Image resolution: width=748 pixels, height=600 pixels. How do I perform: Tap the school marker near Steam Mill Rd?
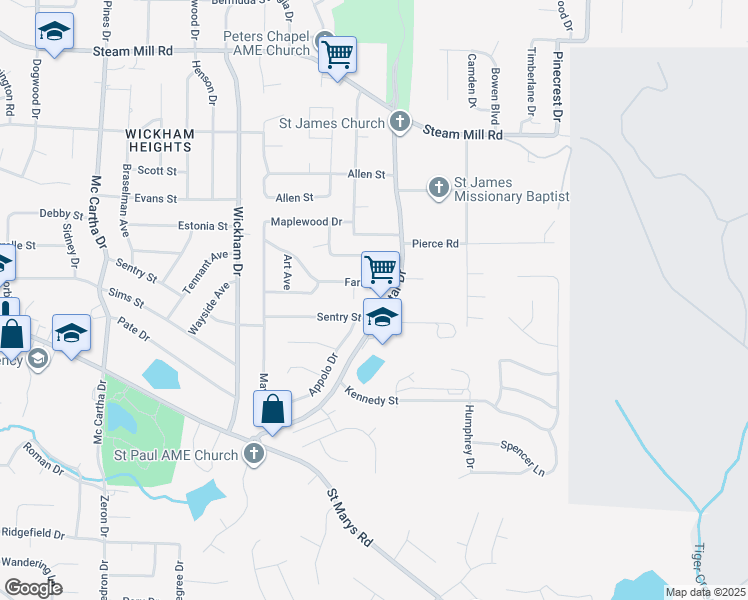pos(54,32)
